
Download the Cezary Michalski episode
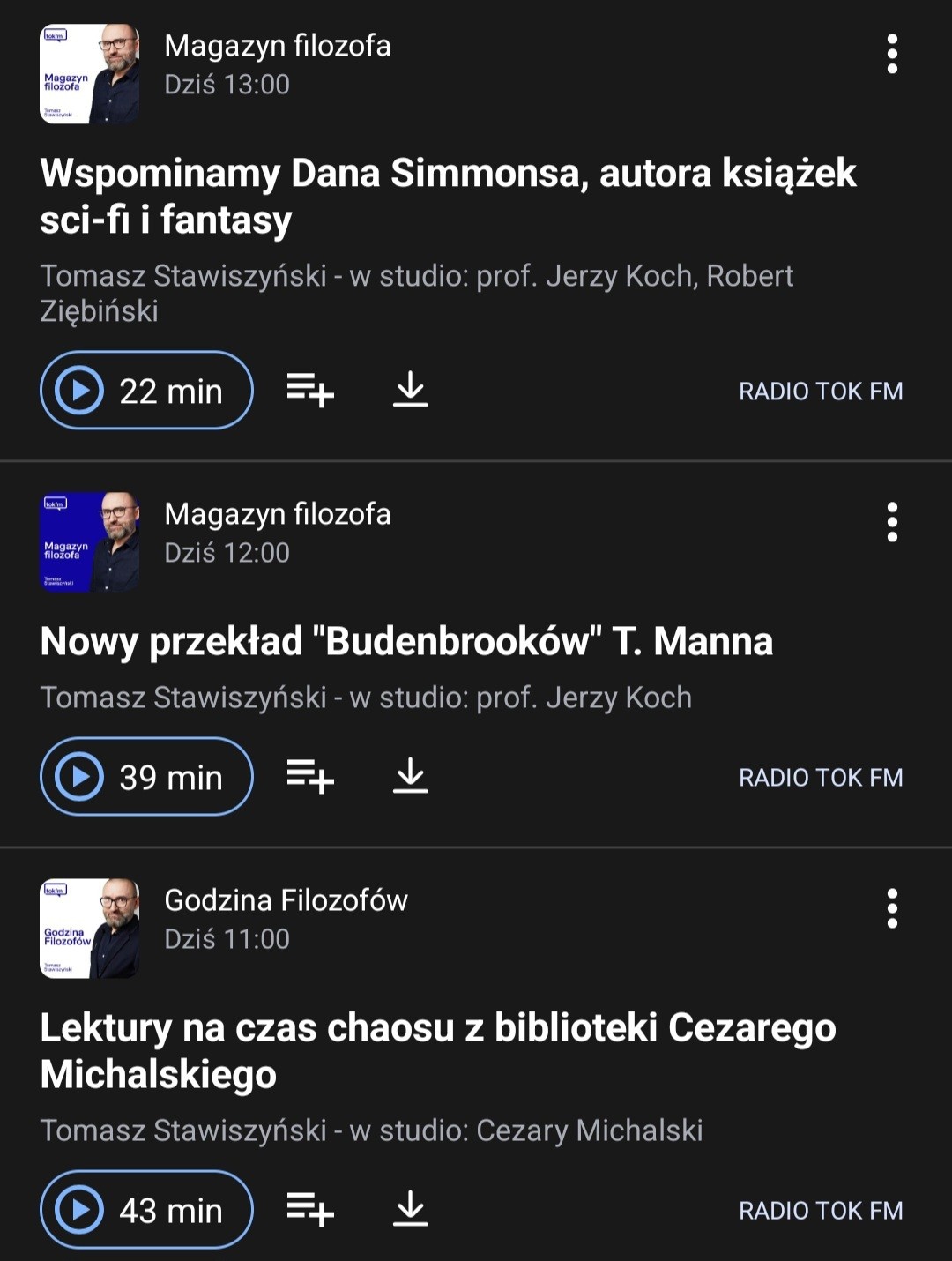point(410,1209)
